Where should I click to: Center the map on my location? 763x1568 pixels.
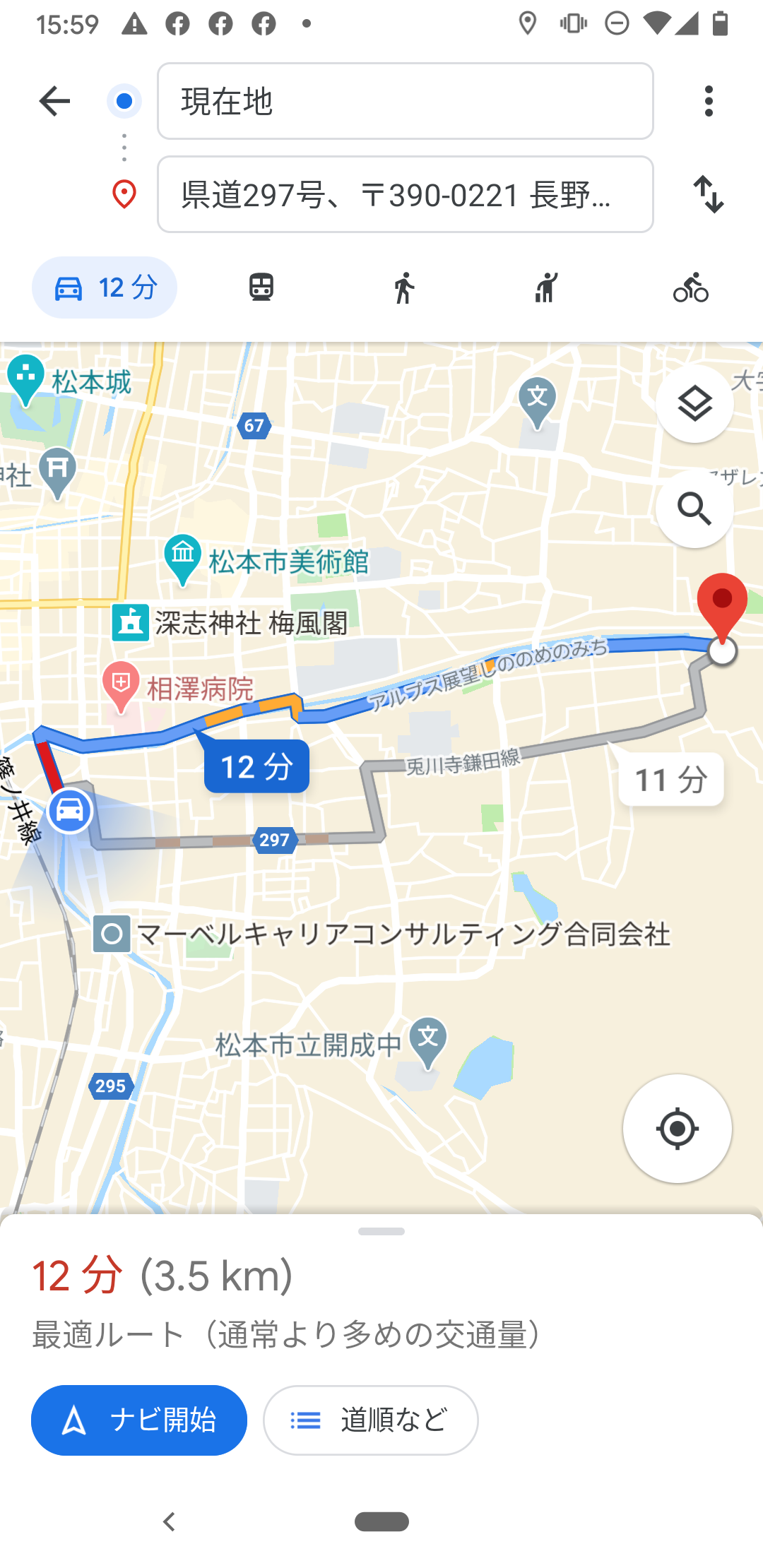click(x=677, y=1128)
